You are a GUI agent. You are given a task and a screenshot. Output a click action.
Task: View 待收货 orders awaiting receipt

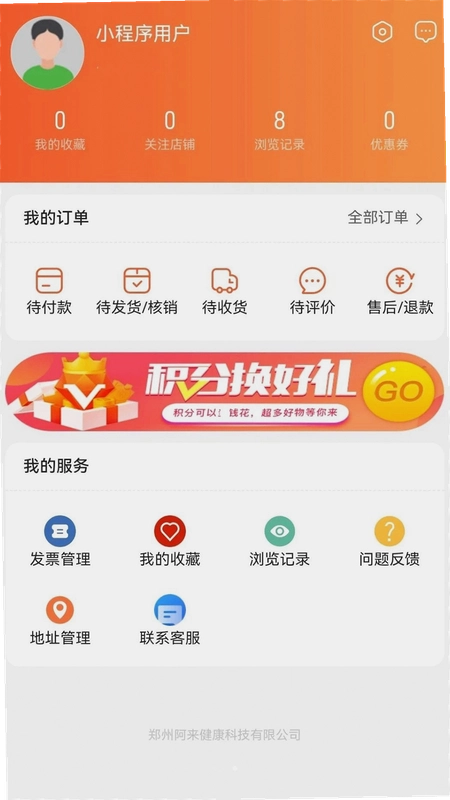coord(224,291)
